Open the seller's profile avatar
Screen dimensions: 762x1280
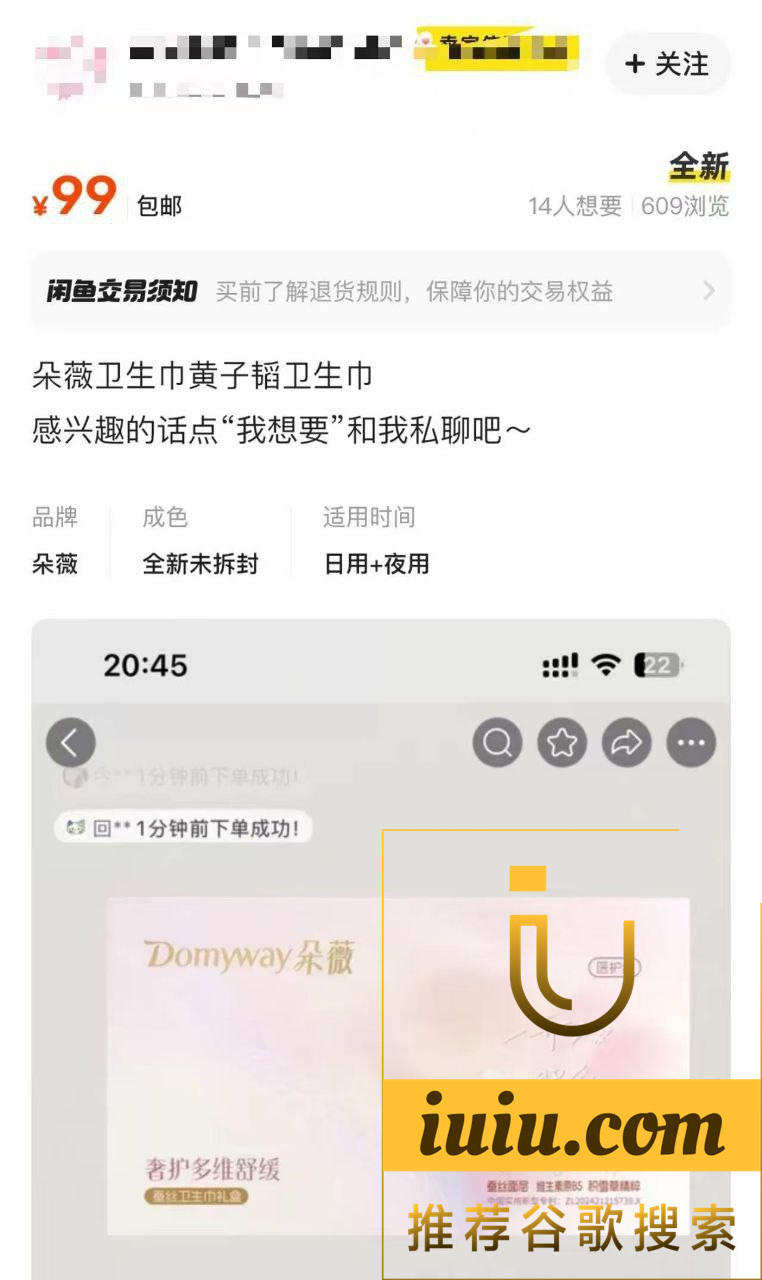tap(71, 65)
